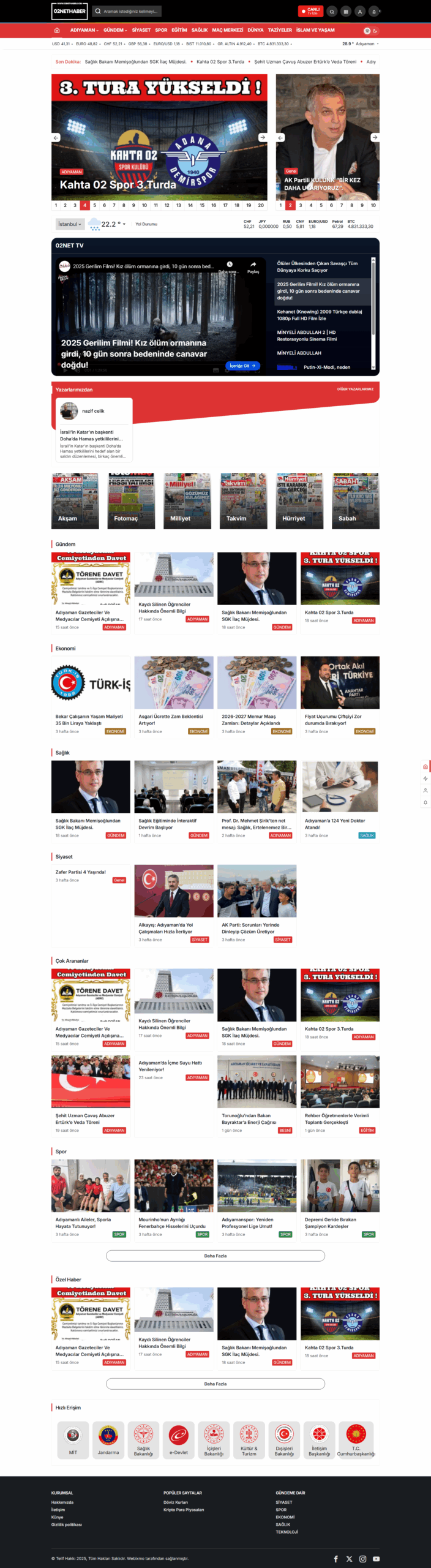
Task: Play the Kehanet (Knowing) 2009 video from the list
Action: coord(320,315)
